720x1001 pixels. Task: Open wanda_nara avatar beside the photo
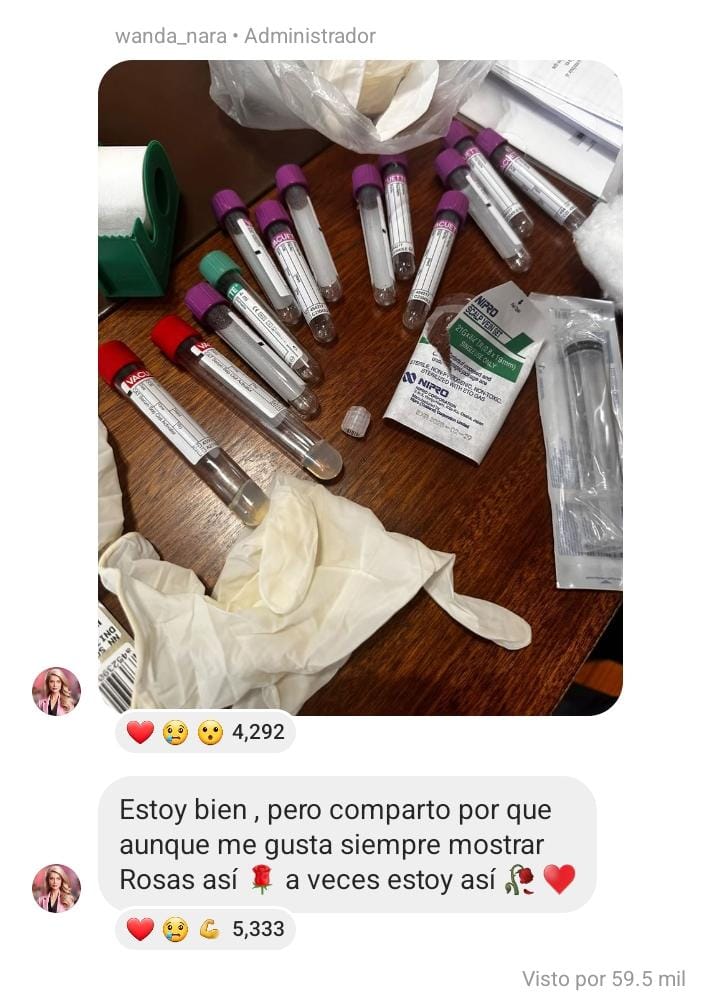pyautogui.click(x=56, y=691)
